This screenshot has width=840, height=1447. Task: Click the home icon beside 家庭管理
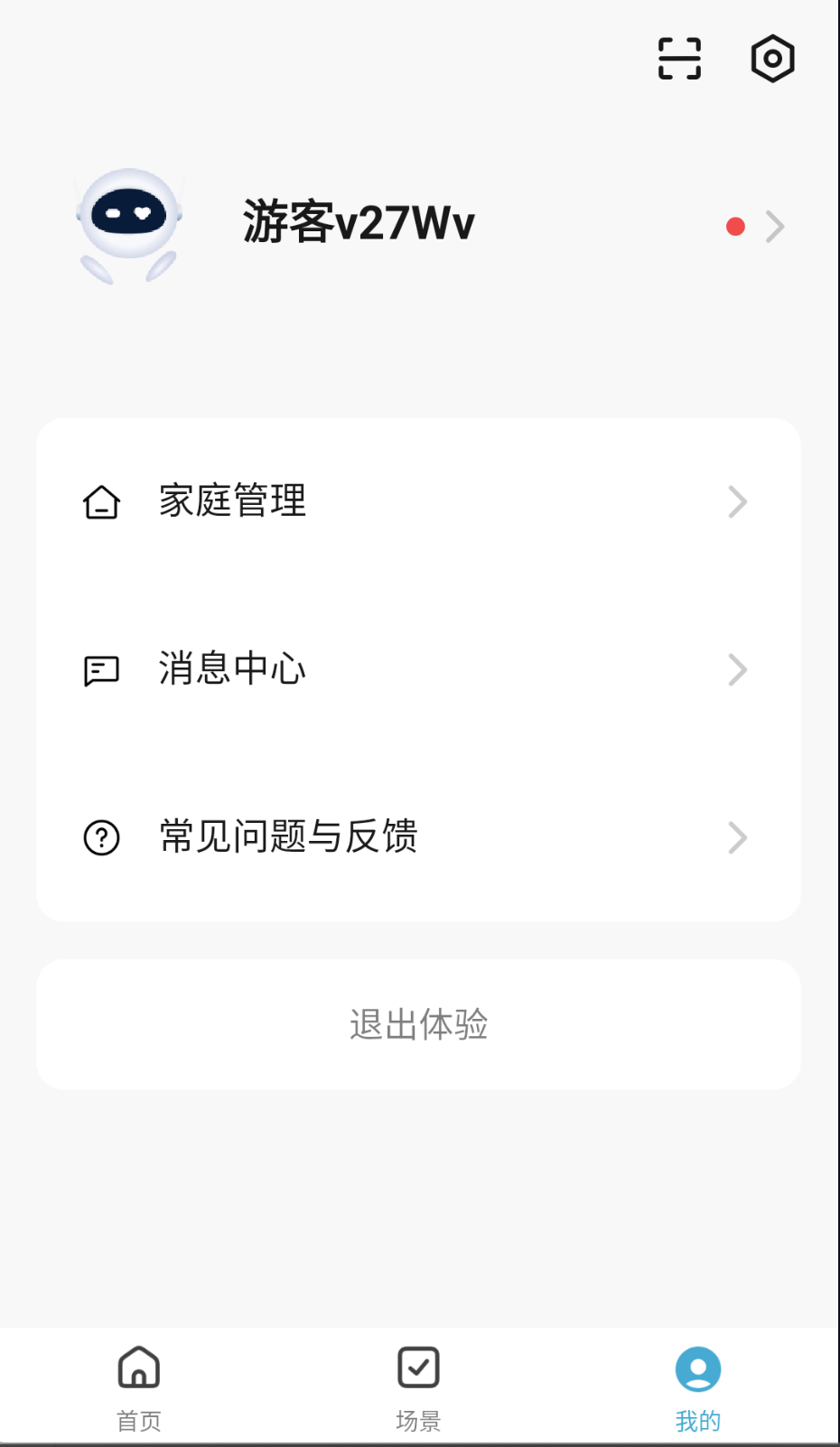click(x=100, y=502)
